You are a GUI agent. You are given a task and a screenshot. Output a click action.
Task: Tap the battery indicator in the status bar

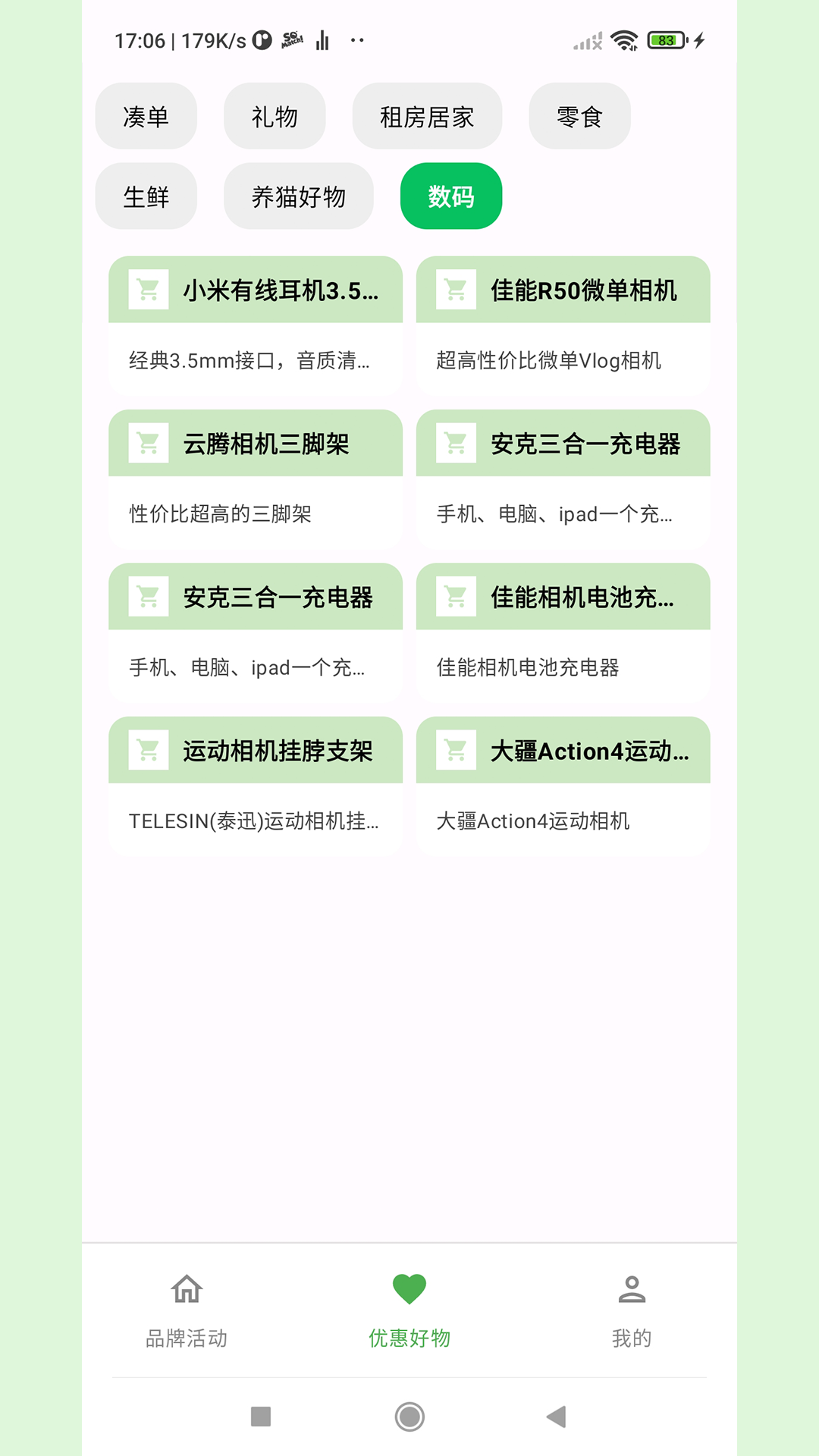tap(664, 39)
